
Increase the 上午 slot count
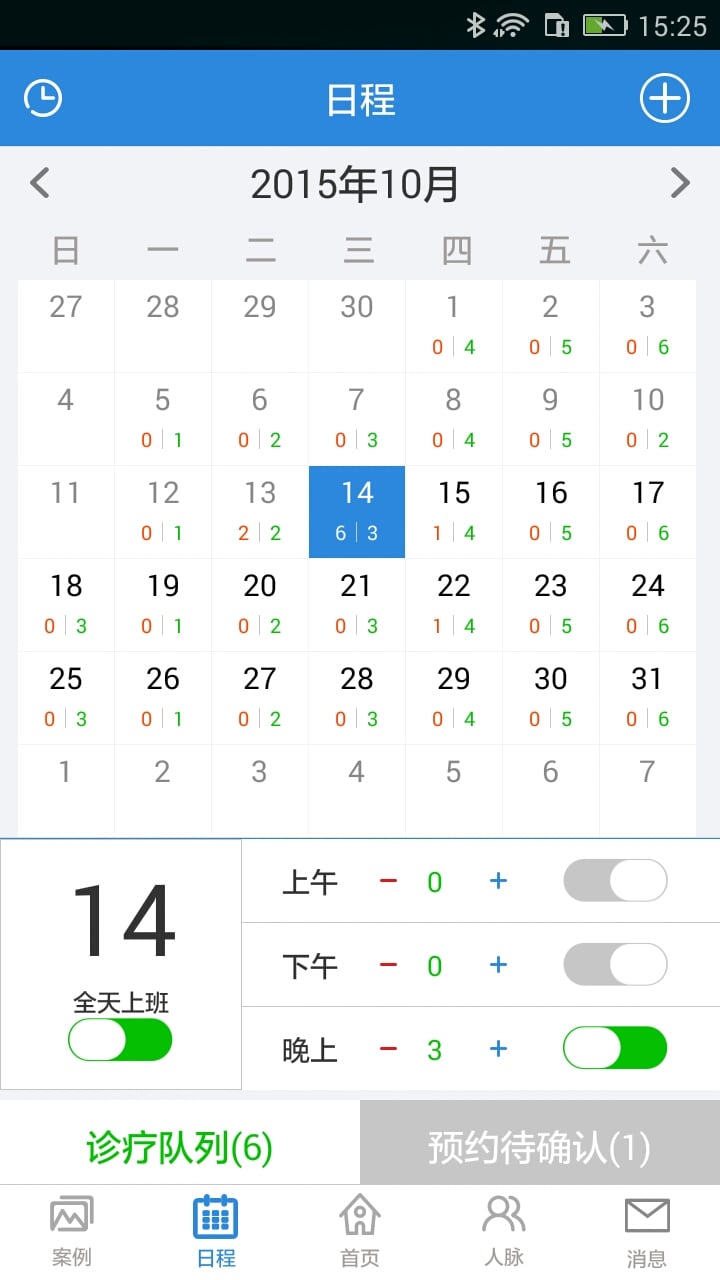498,881
